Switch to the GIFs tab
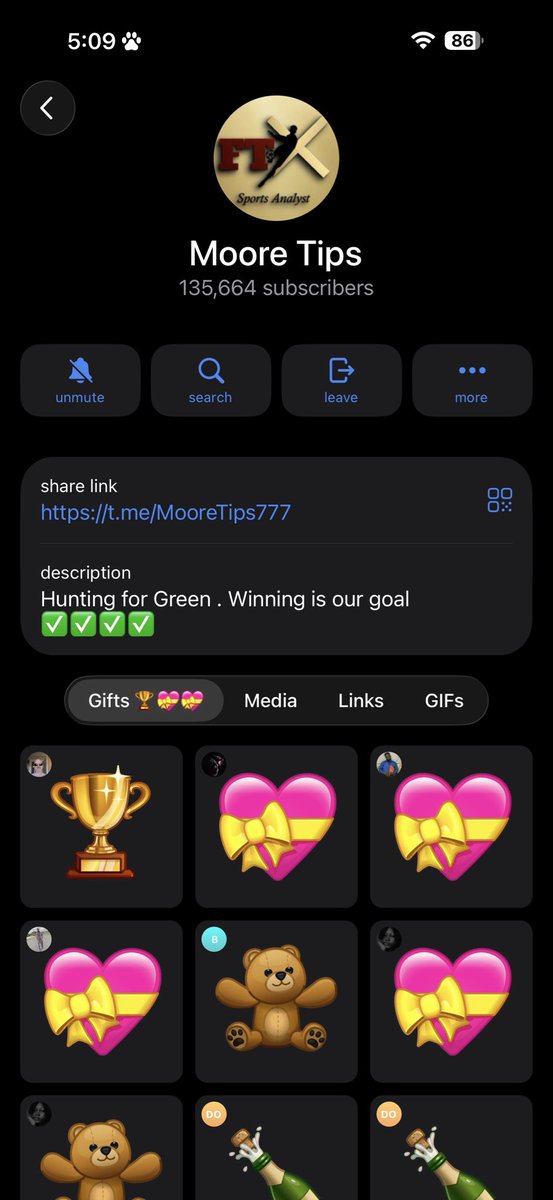The width and height of the screenshot is (553, 1200). pyautogui.click(x=444, y=701)
